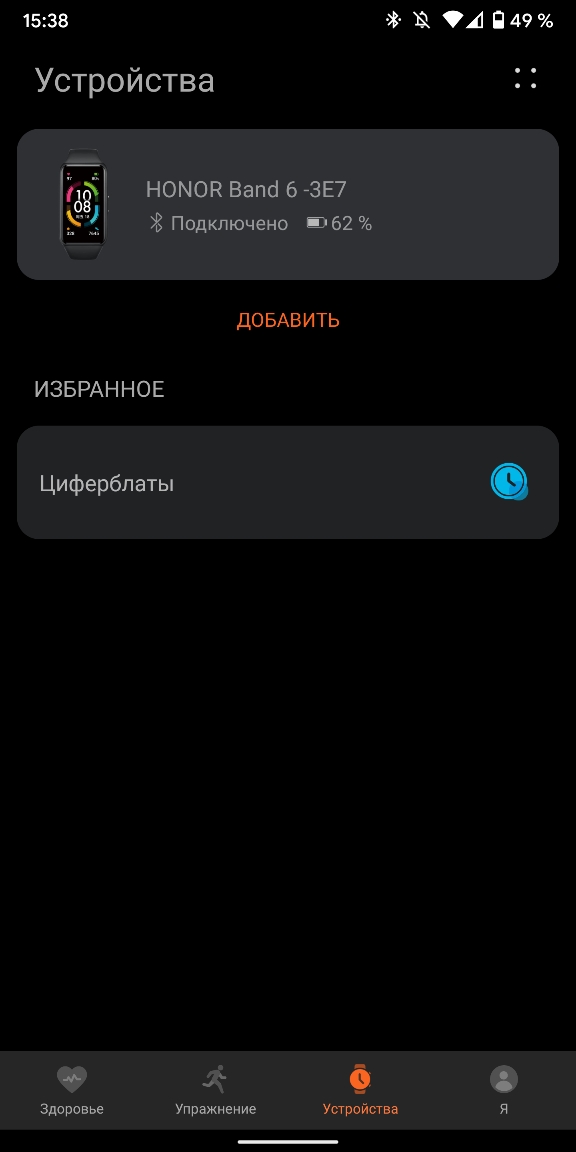Open the HONOR Band 6 -3E7 device card

click(288, 204)
